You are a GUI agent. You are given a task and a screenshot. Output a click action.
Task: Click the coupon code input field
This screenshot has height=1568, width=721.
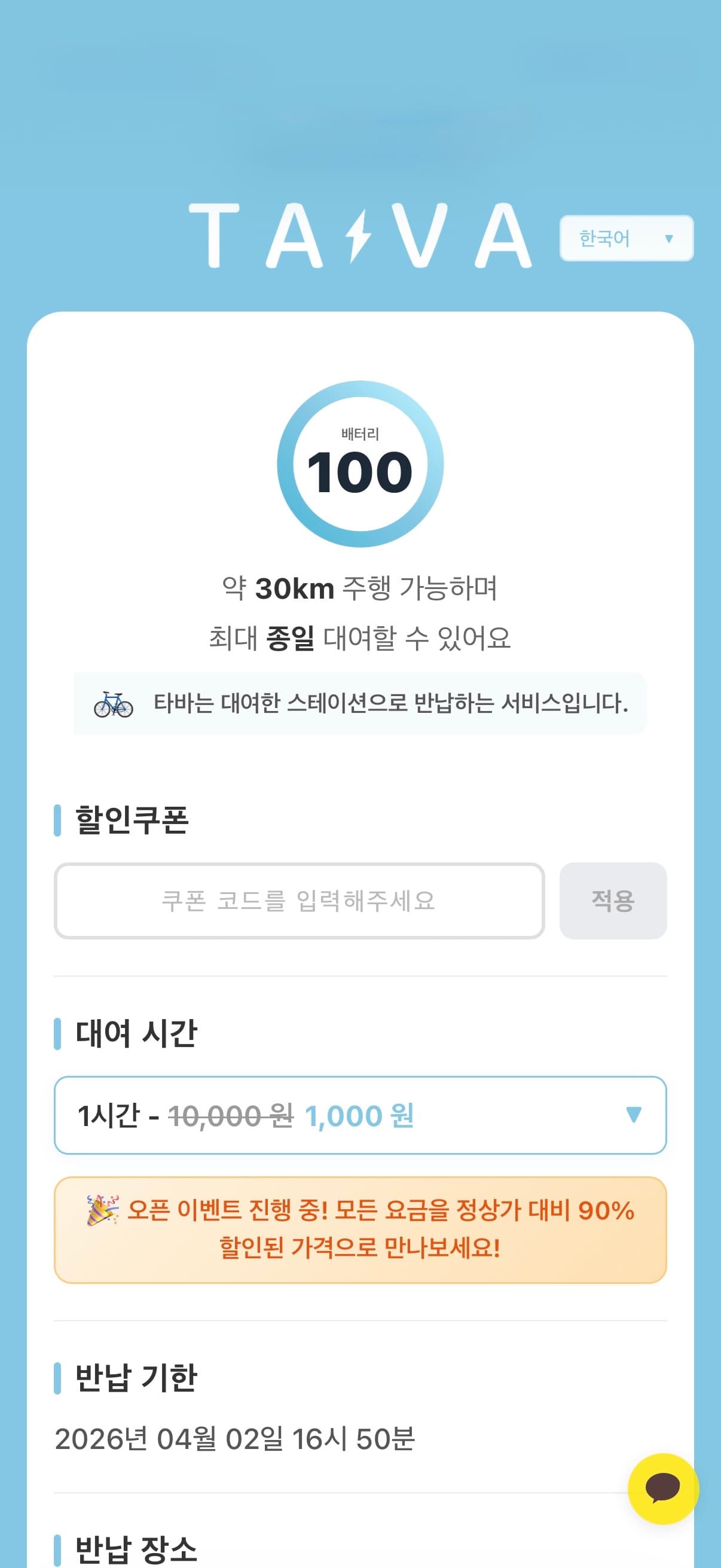click(303, 902)
